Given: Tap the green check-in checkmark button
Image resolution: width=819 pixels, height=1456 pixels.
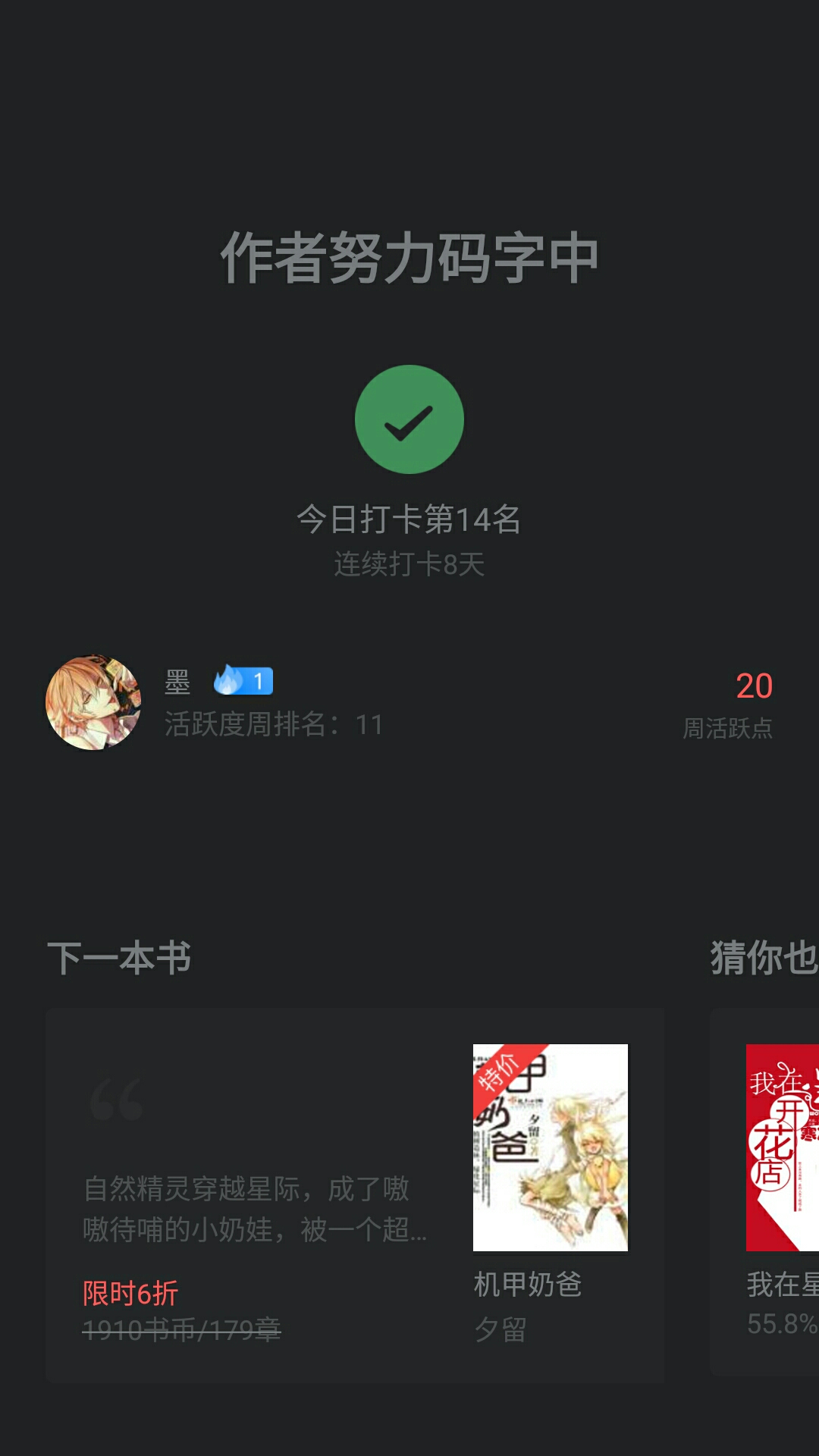Looking at the screenshot, I should pos(409,419).
